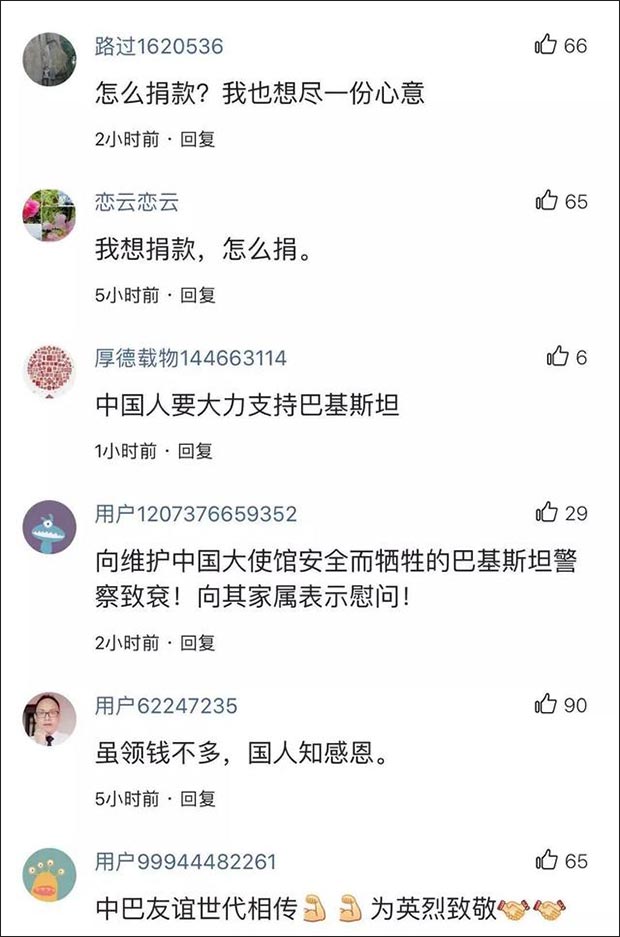
Task: Open 用户99944482261's profile avatar
Action: [49, 874]
